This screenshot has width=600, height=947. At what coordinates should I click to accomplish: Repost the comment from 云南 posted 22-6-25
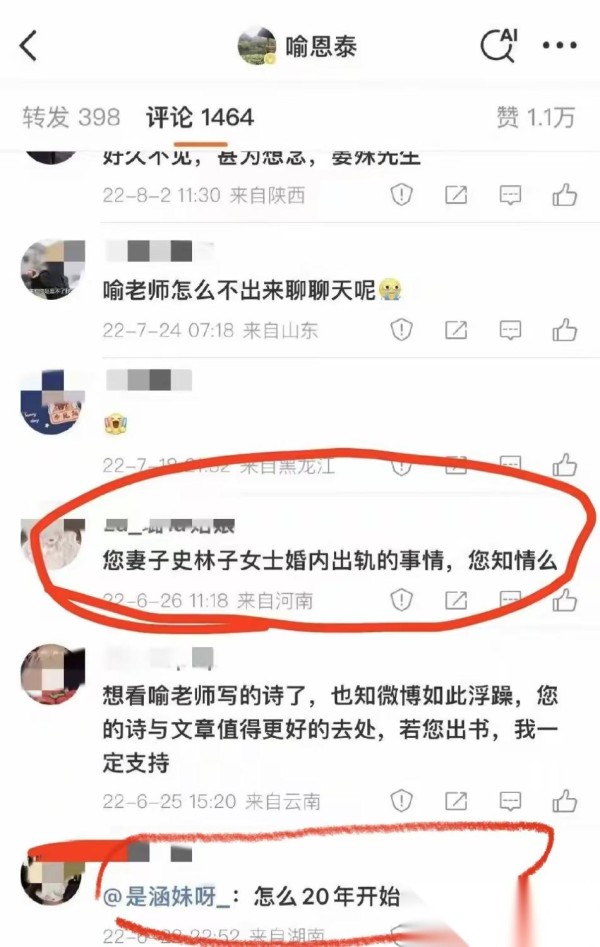(x=456, y=800)
